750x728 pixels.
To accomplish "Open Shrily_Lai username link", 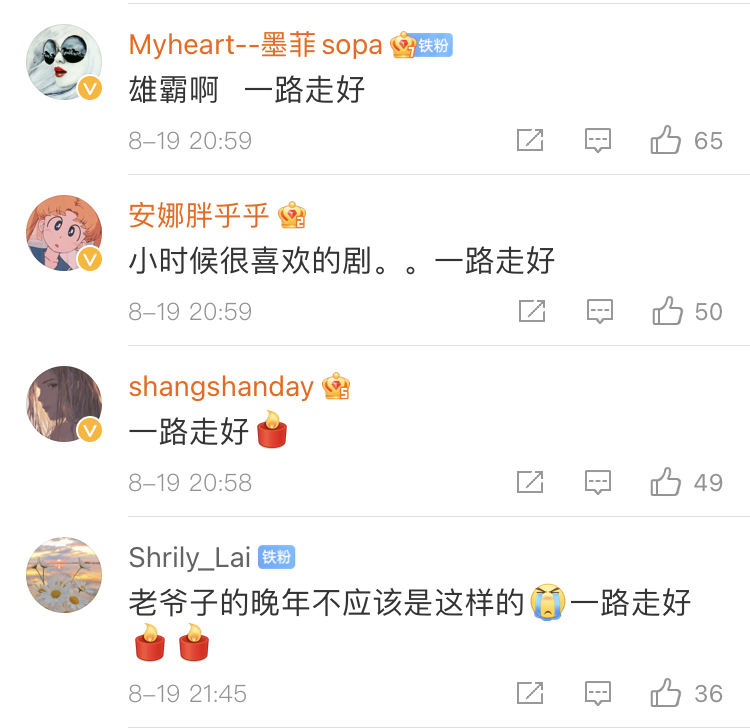I will [x=189, y=557].
